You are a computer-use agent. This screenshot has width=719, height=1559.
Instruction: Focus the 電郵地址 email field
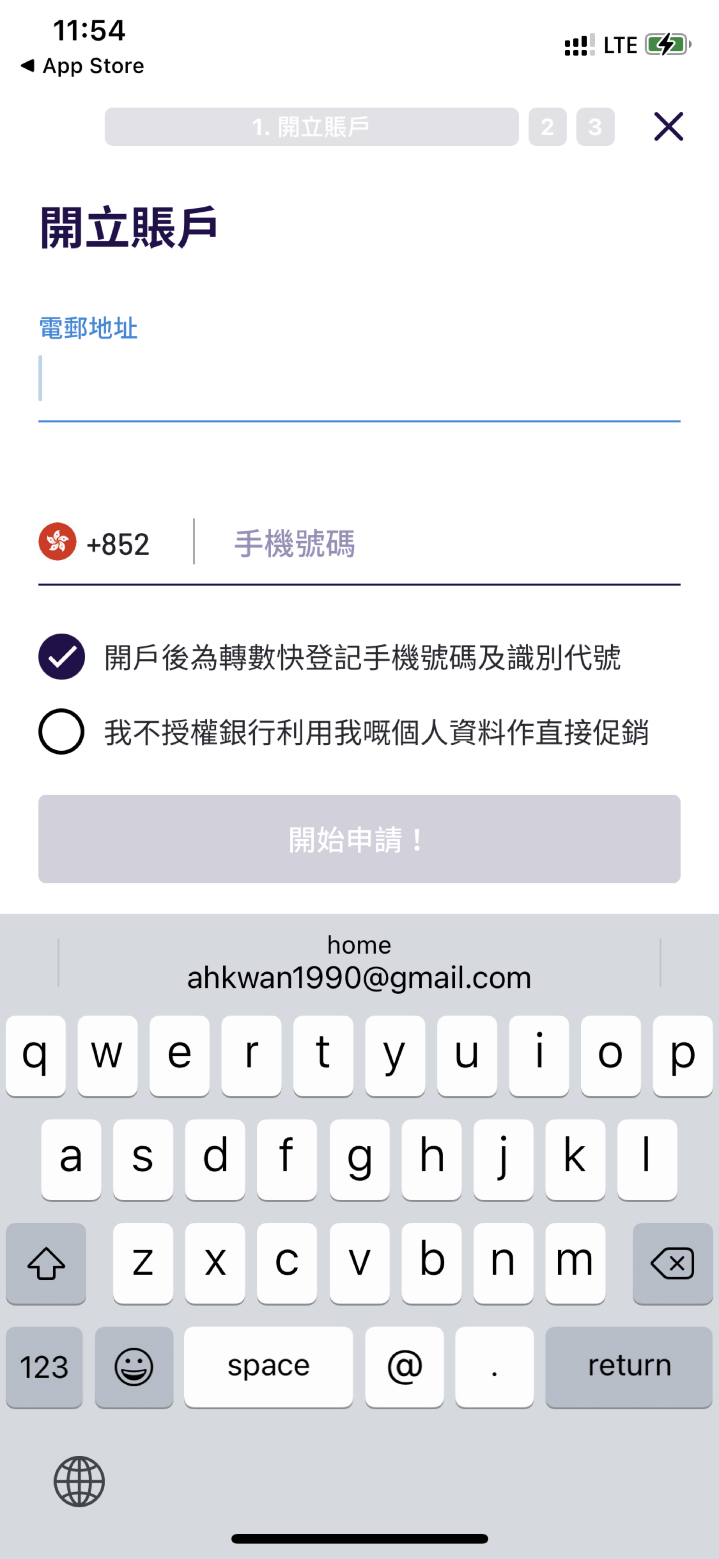(x=359, y=380)
